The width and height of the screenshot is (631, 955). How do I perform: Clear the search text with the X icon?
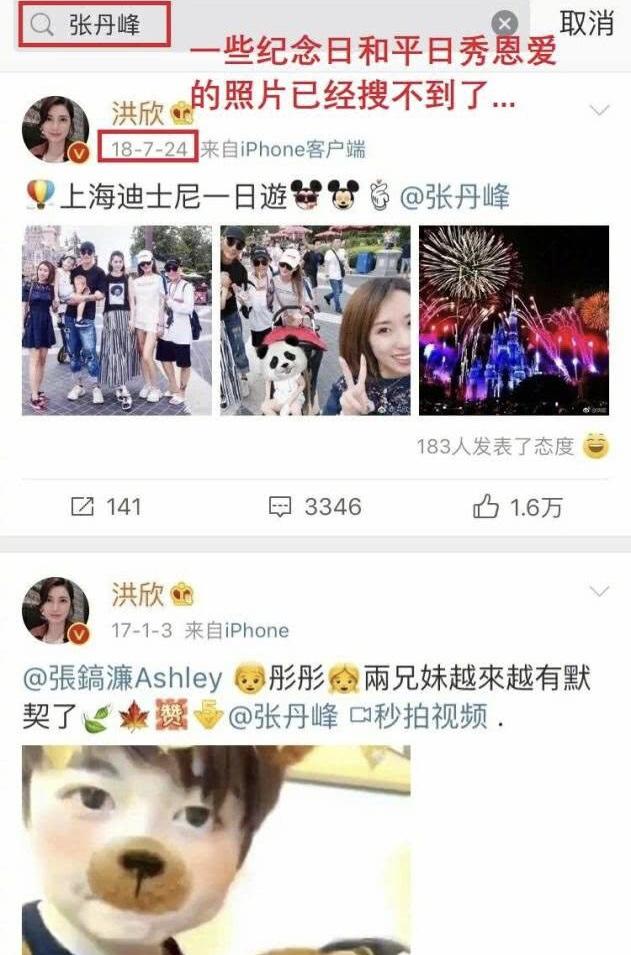click(506, 24)
